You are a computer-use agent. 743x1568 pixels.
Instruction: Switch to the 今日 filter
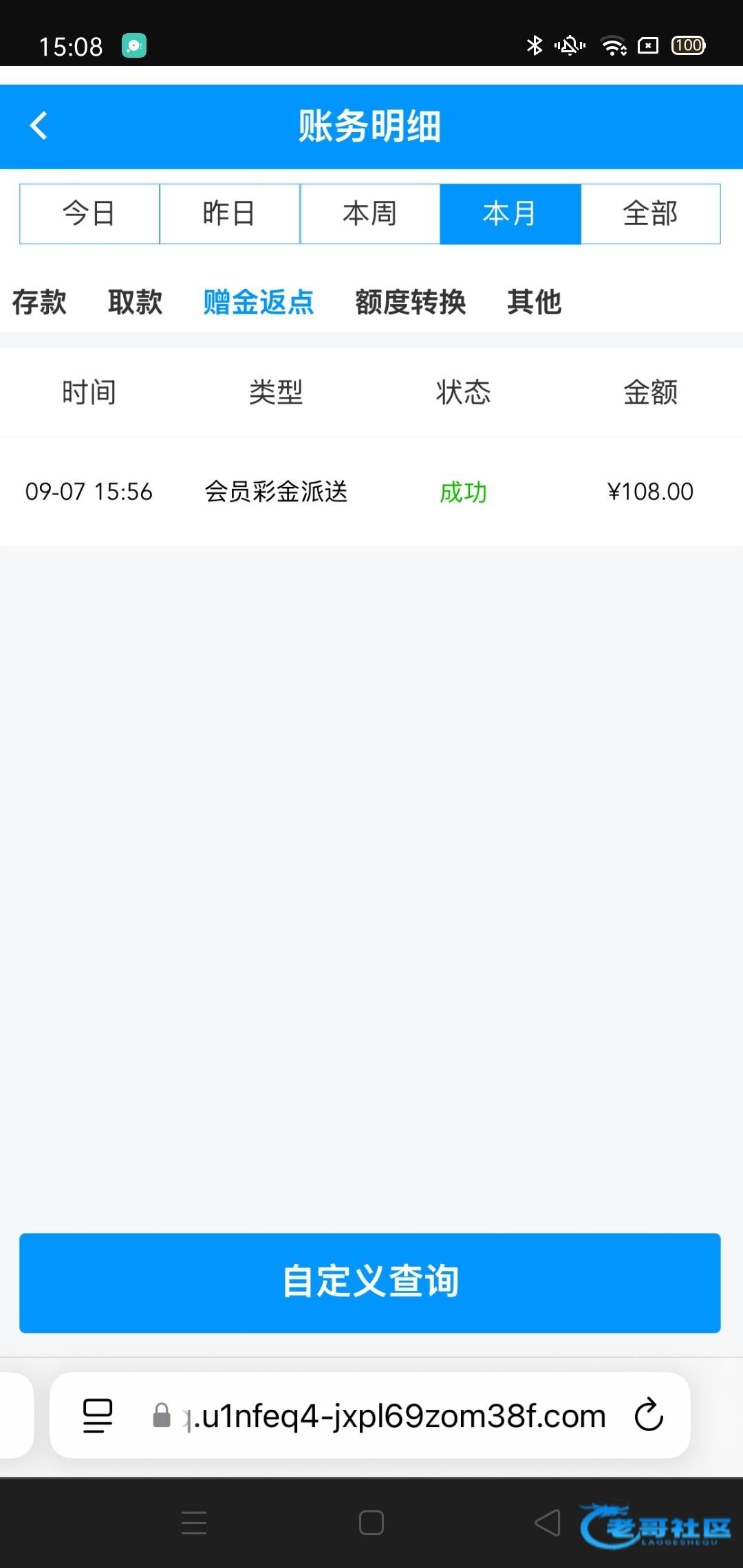pyautogui.click(x=89, y=214)
